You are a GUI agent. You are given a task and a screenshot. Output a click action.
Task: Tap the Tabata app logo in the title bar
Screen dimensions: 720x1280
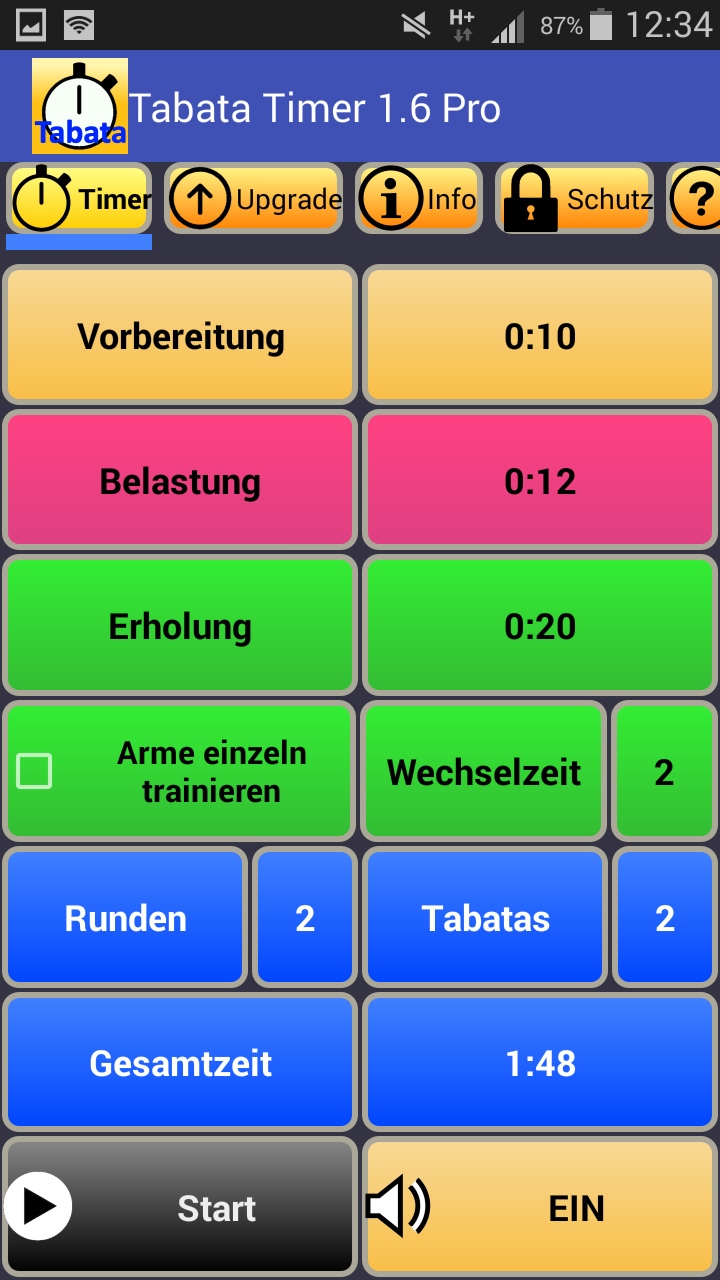(80, 104)
